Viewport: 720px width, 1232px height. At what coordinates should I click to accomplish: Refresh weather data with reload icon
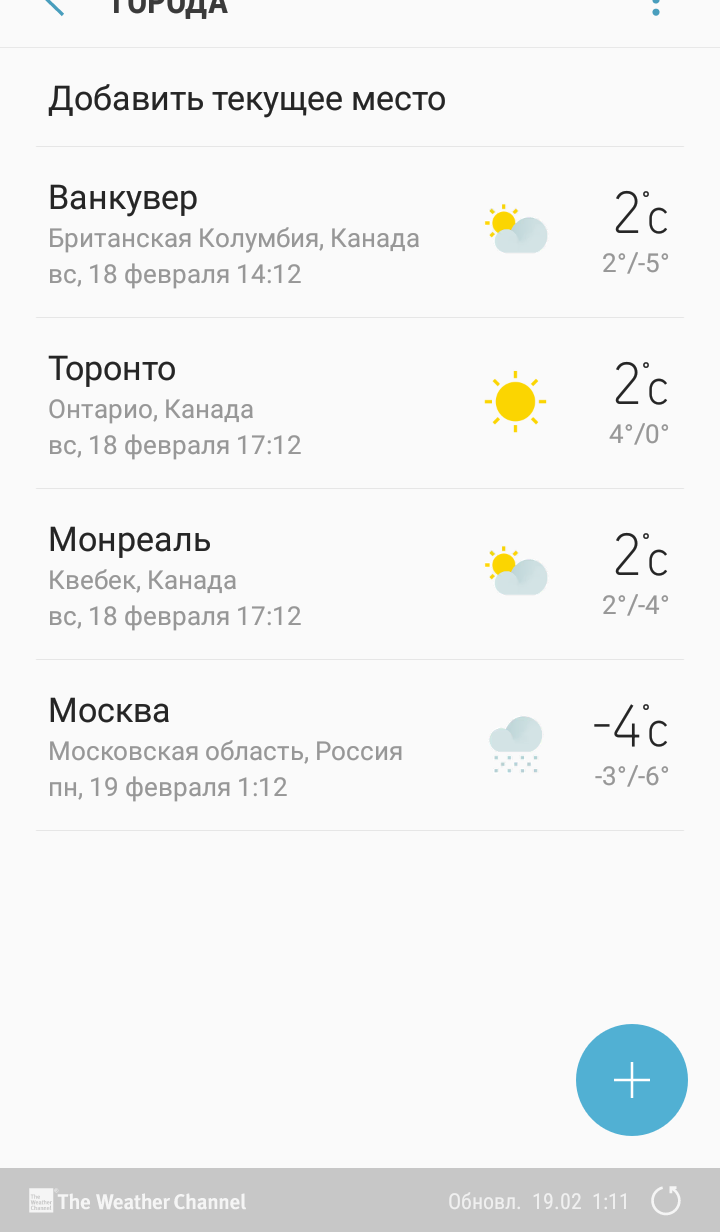point(666,1200)
